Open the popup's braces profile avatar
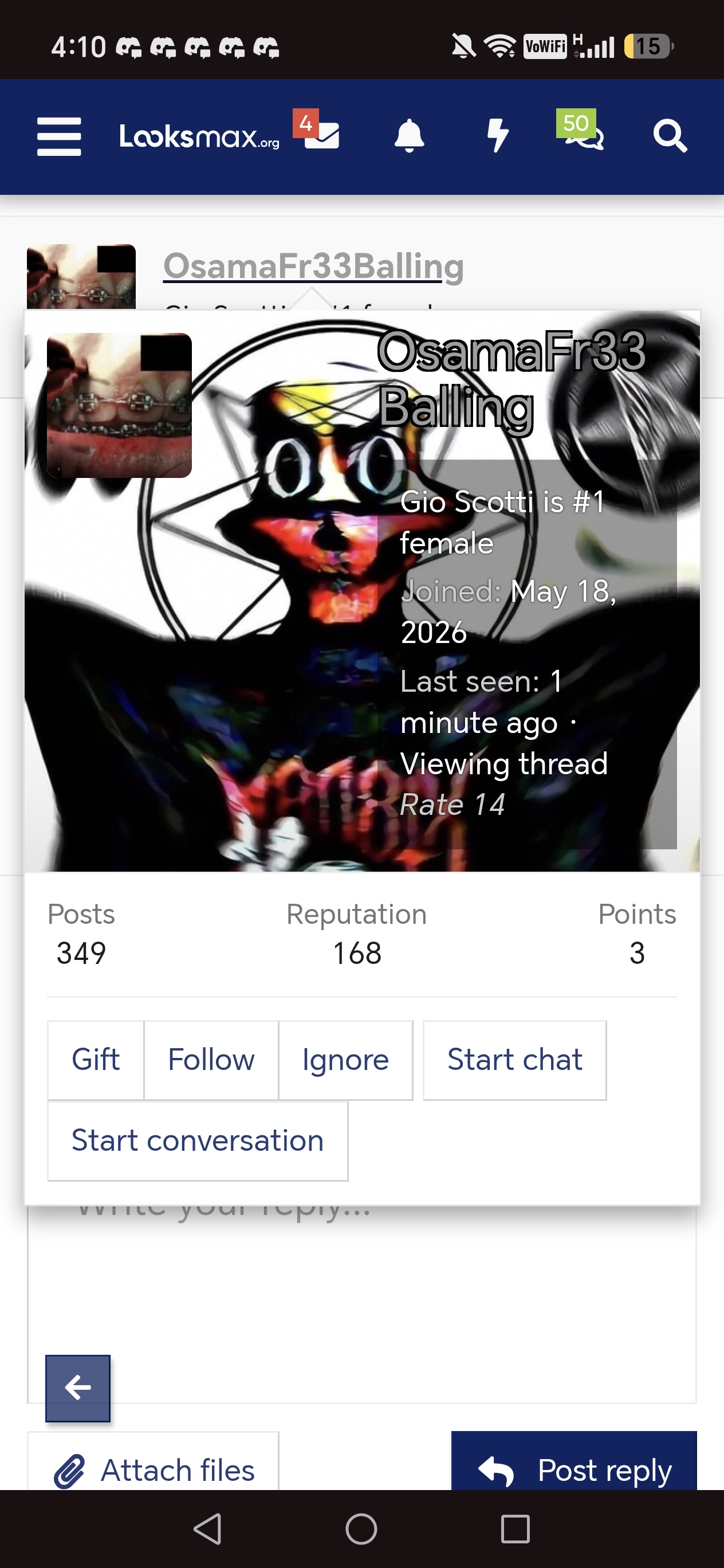 [x=119, y=405]
